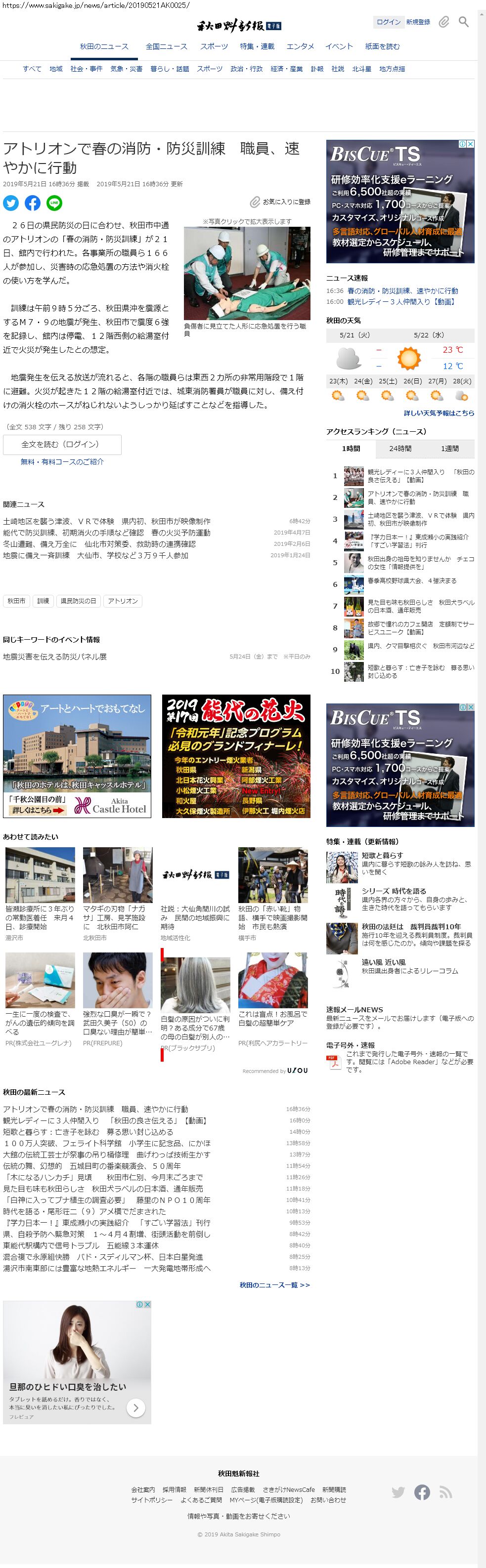Switch ranking to 24時間 tab
Image resolution: width=486 pixels, height=1568 pixels.
[x=400, y=449]
